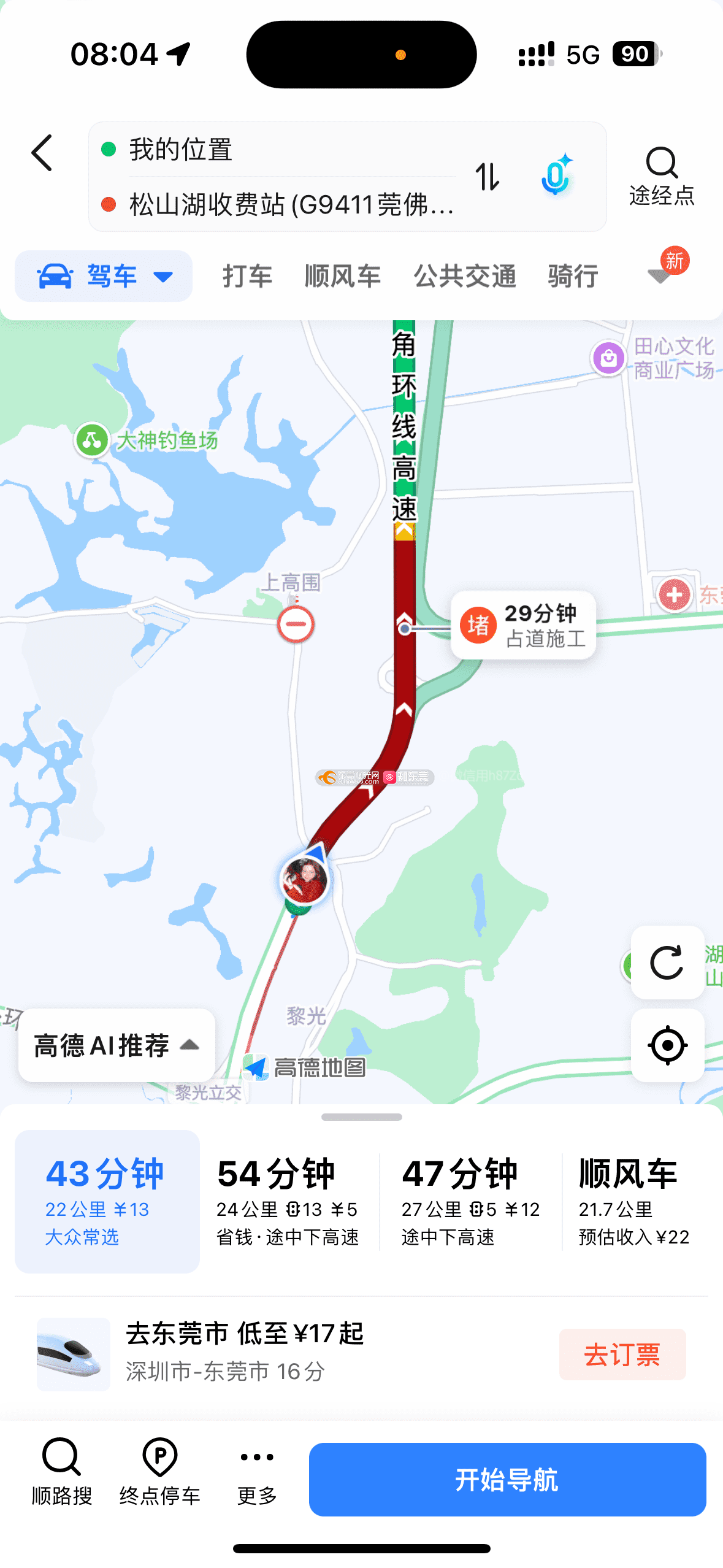The height and width of the screenshot is (1568, 723).
Task: Open the 29分钟 占道施工 congestion bubble
Action: [x=524, y=625]
